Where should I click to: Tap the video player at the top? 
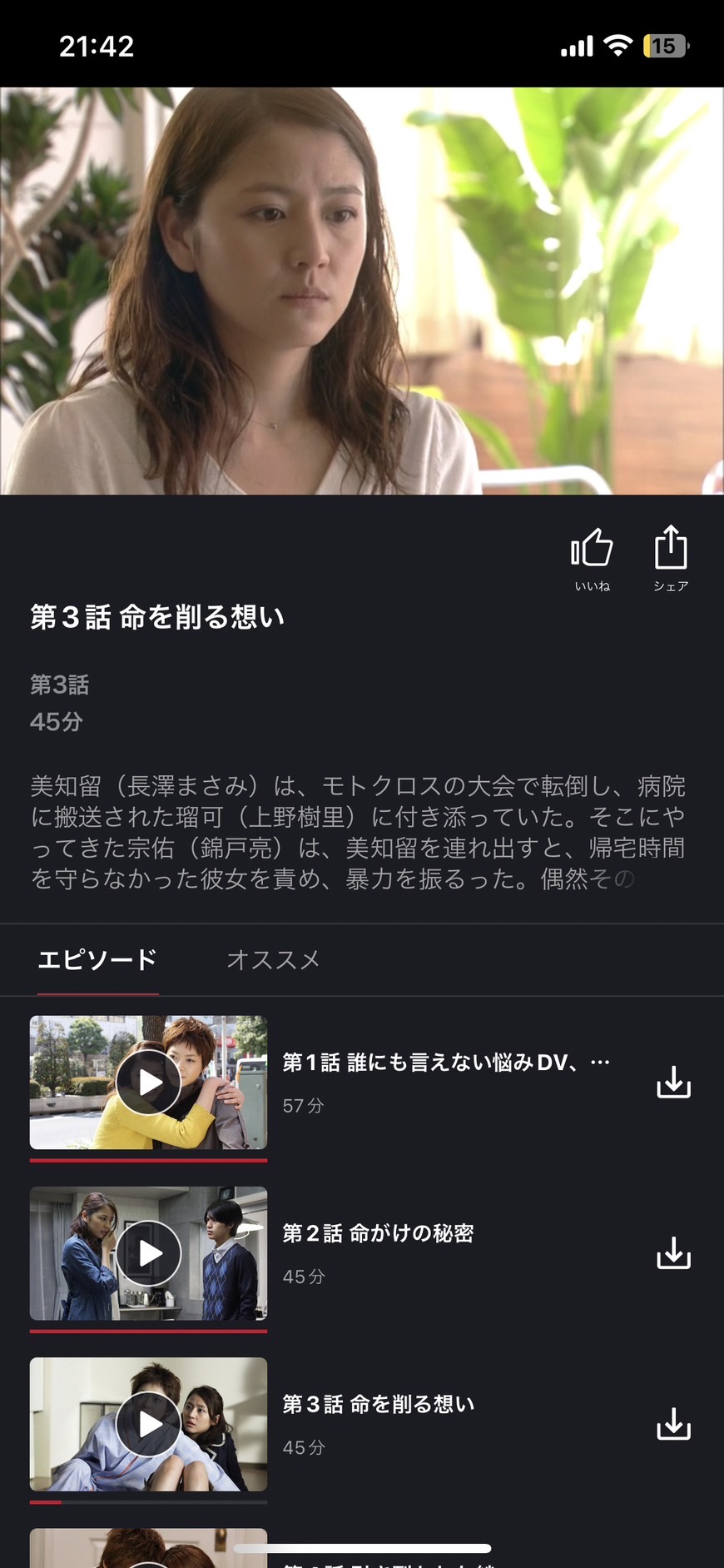pyautogui.click(x=362, y=291)
